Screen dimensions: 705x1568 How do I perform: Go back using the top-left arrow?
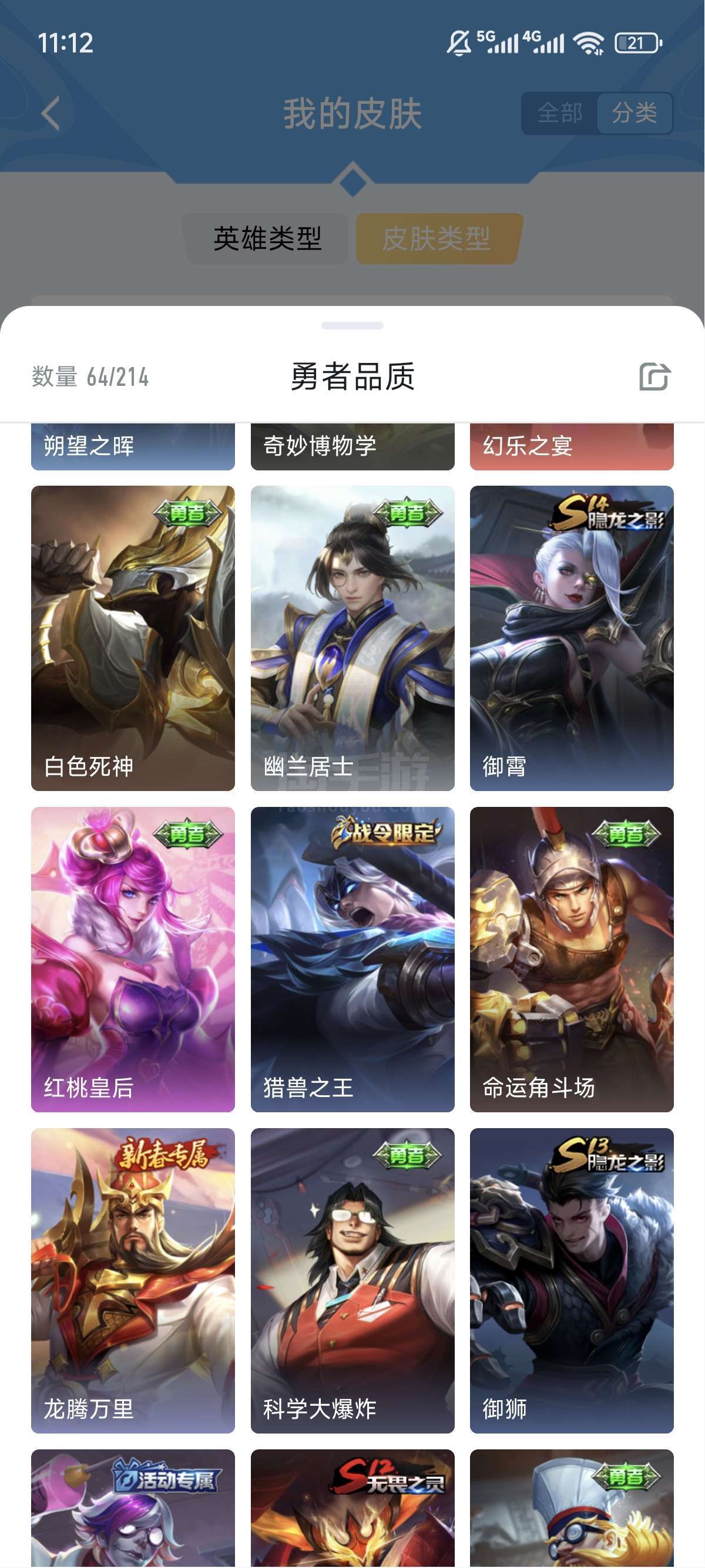(x=51, y=113)
